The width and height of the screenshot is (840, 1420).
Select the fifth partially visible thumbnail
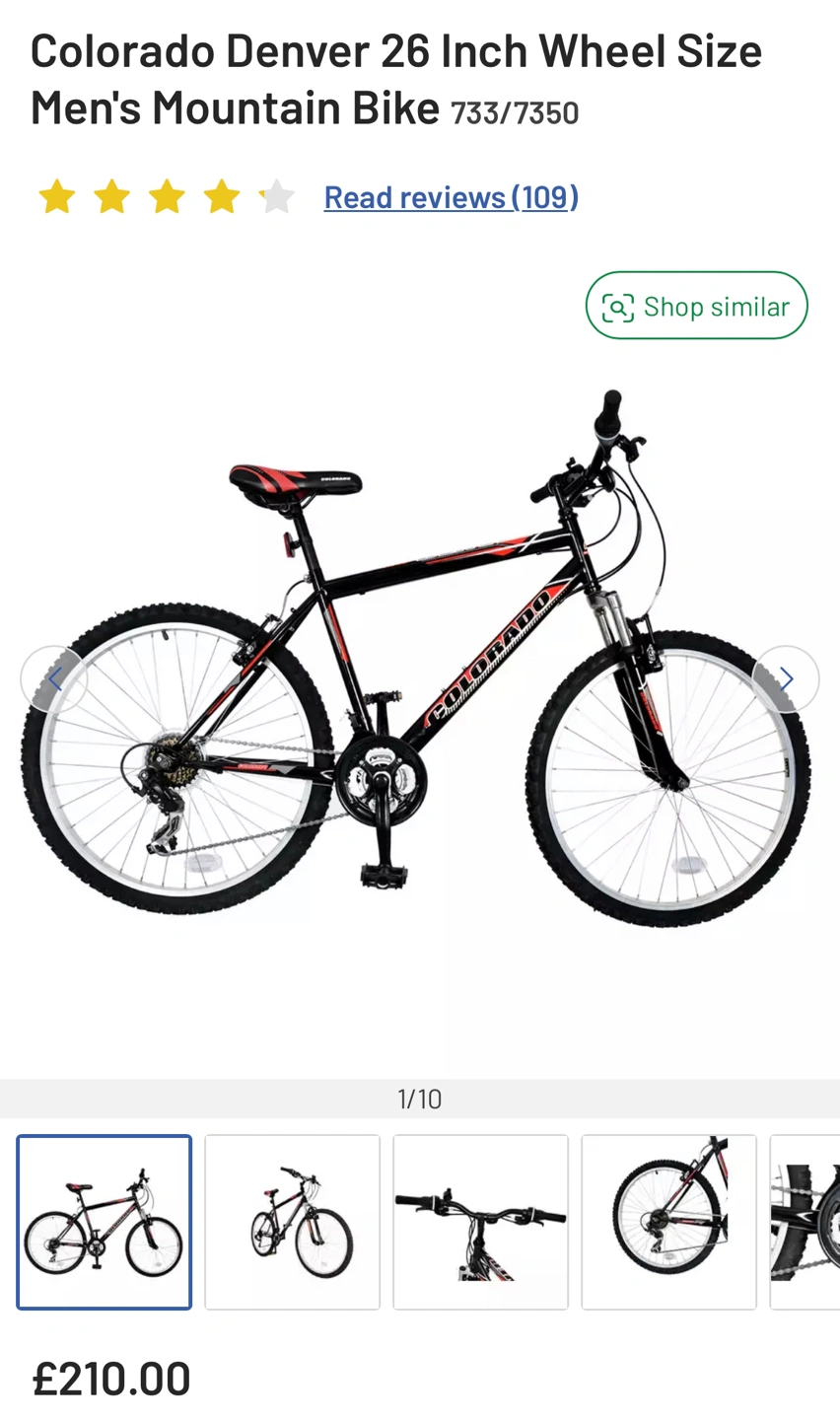click(806, 1223)
